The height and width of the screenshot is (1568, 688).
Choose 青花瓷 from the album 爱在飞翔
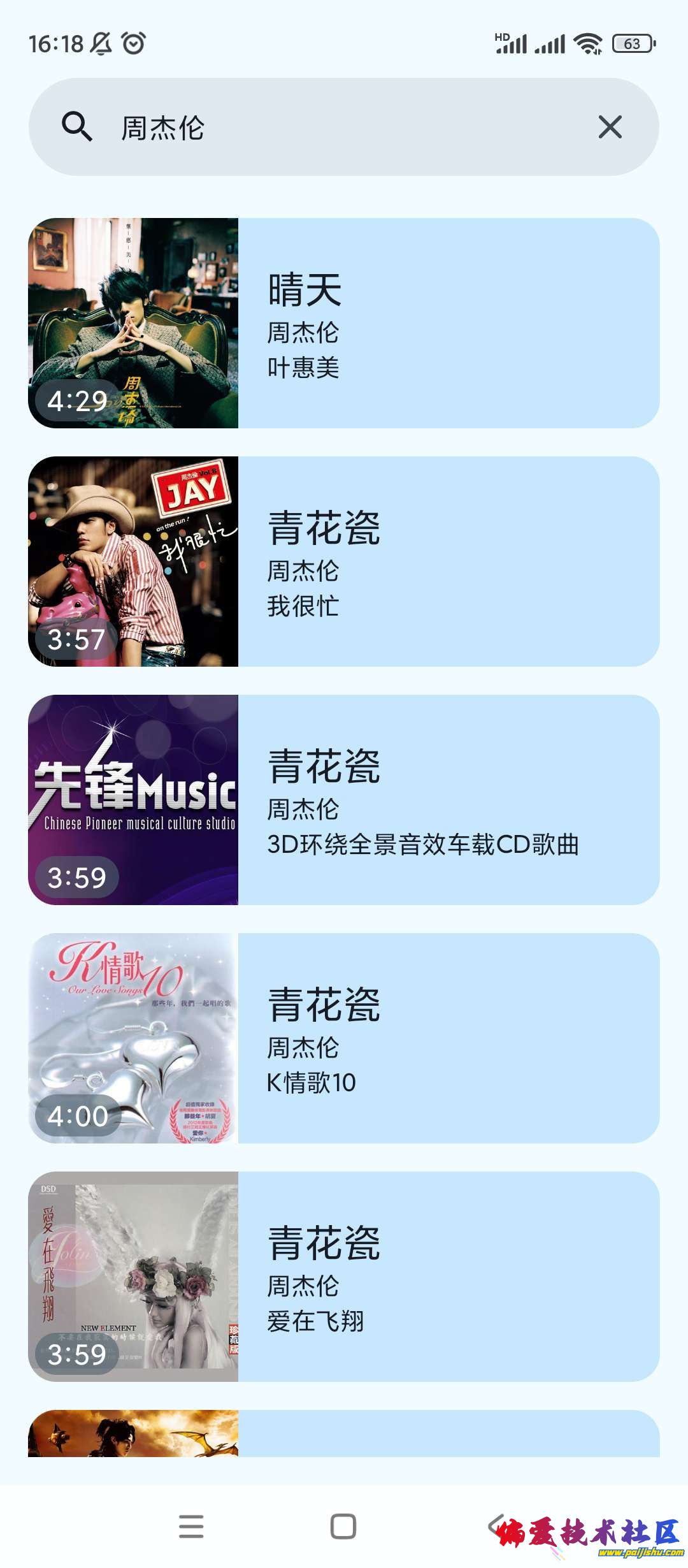tap(446, 1277)
